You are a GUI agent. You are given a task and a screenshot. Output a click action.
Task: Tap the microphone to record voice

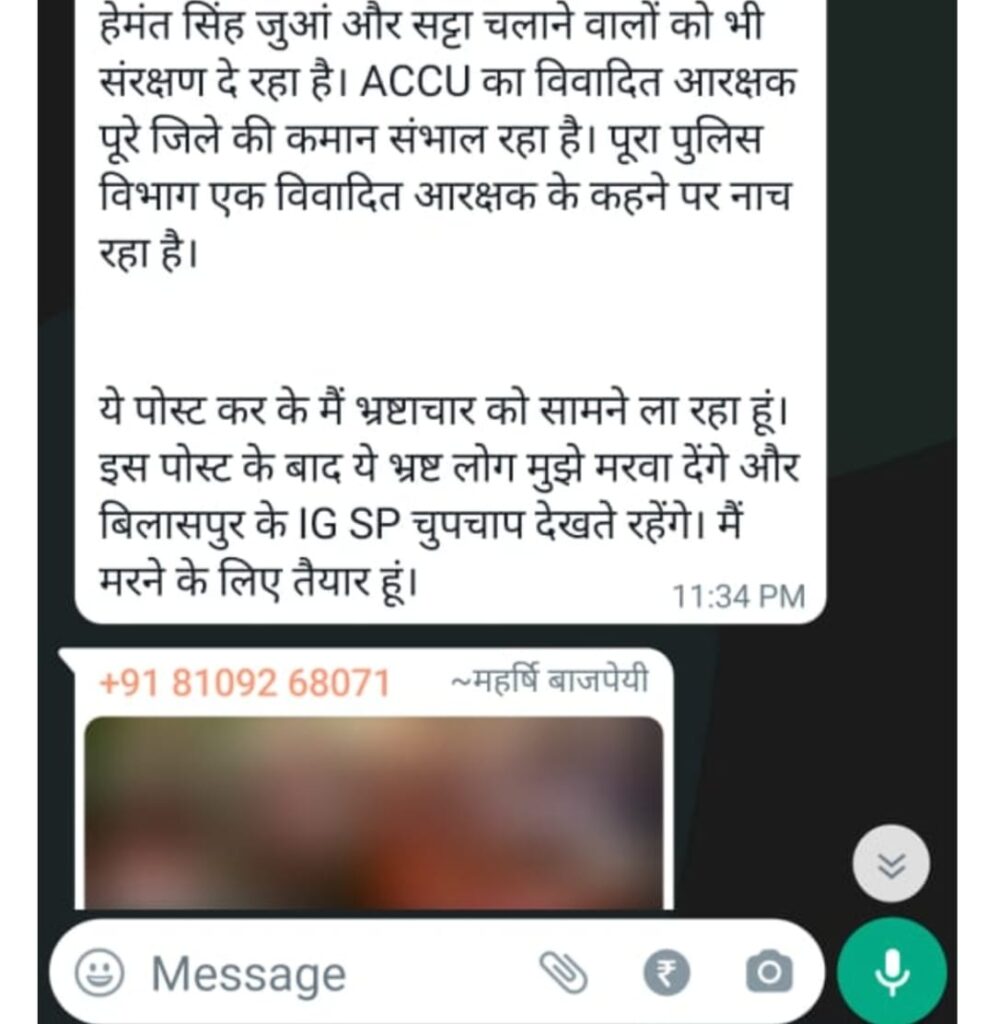891,970
